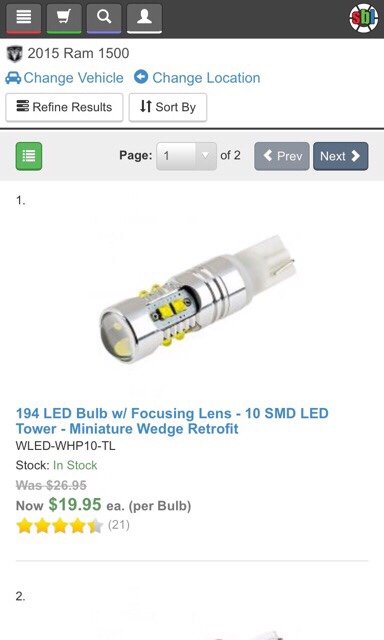Tap the site logo in the header
This screenshot has height=640, width=384.
363,18
